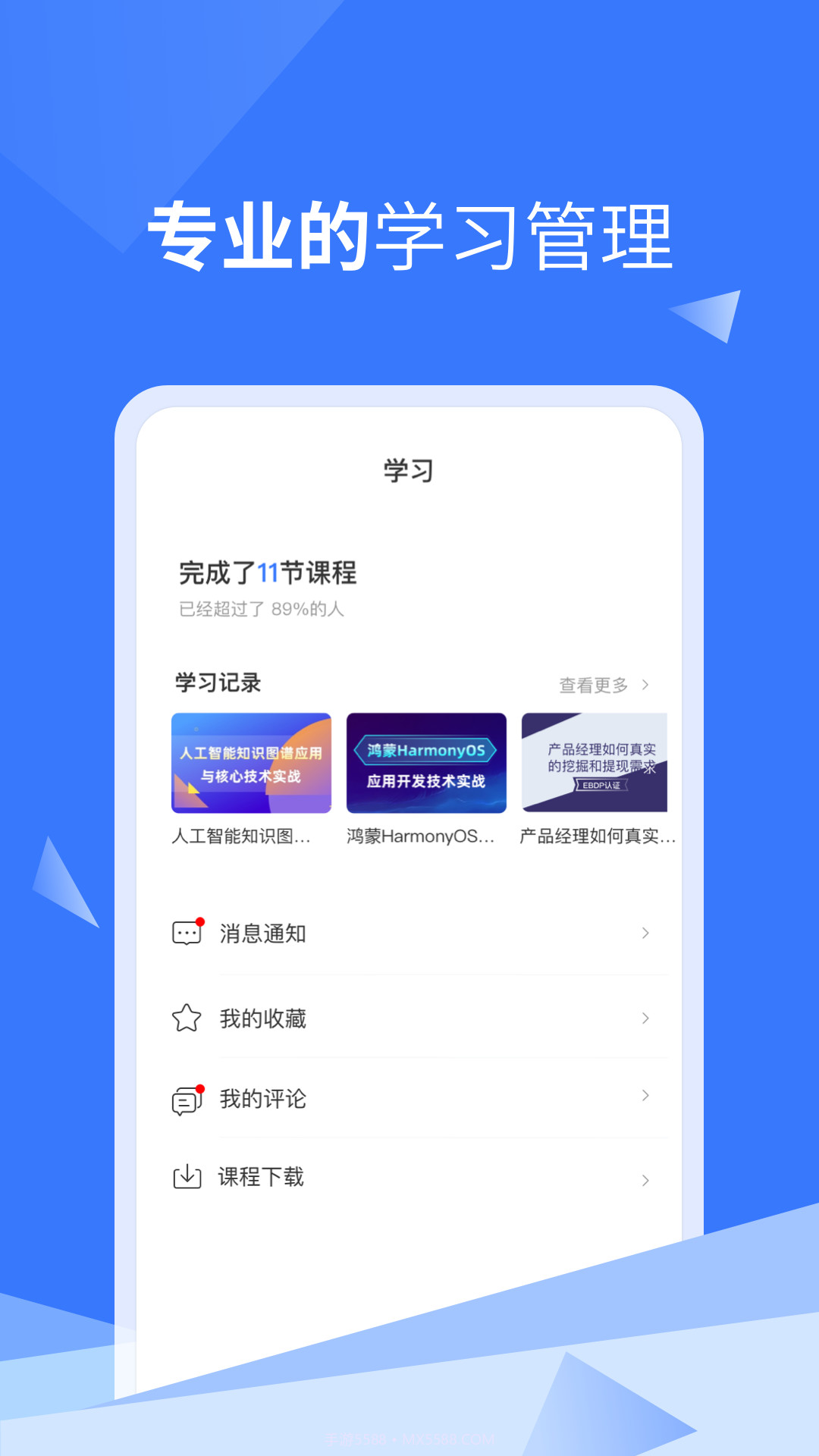Expand the 课程下载 row chevron
The width and height of the screenshot is (819, 1456).
(645, 1180)
